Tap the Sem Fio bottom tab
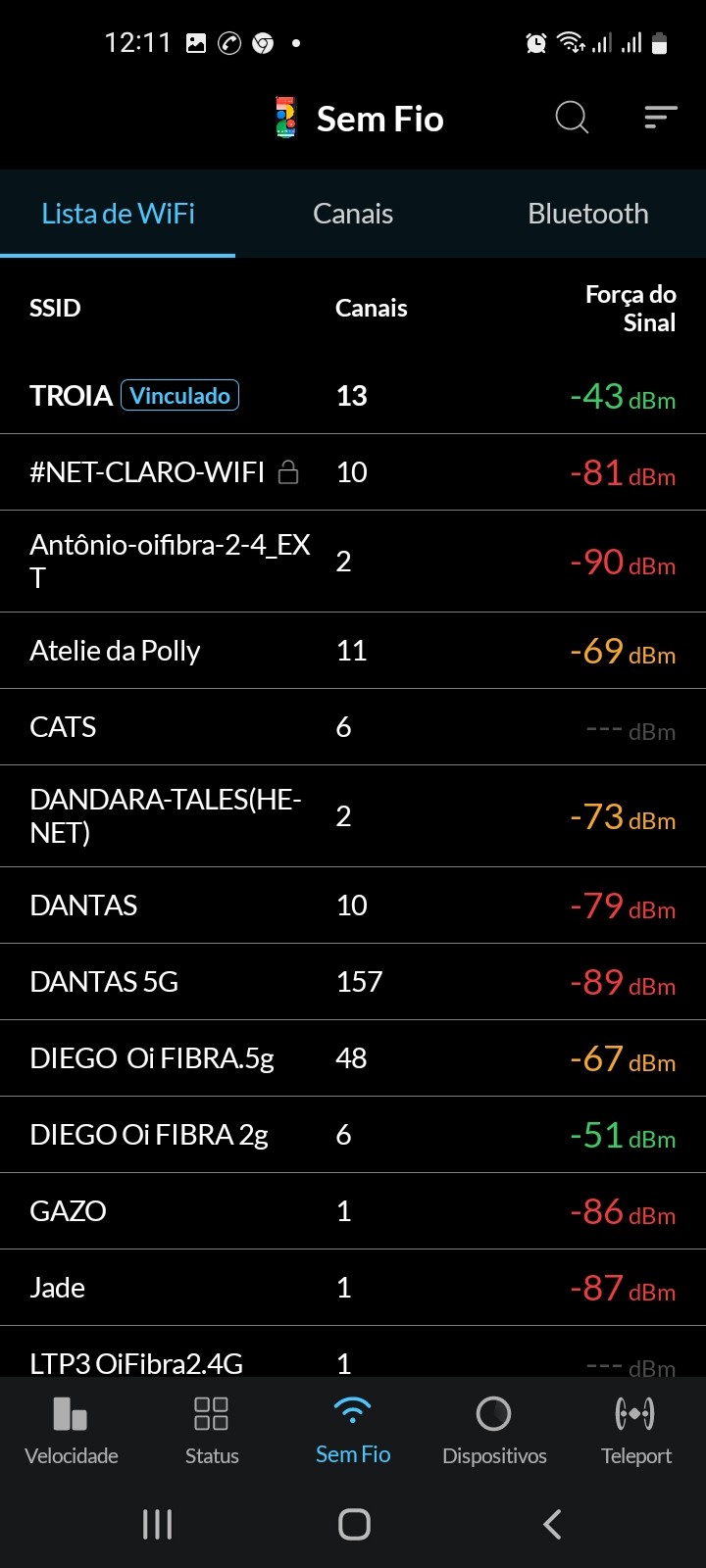Viewport: 706px width, 1568px height. click(x=353, y=1431)
